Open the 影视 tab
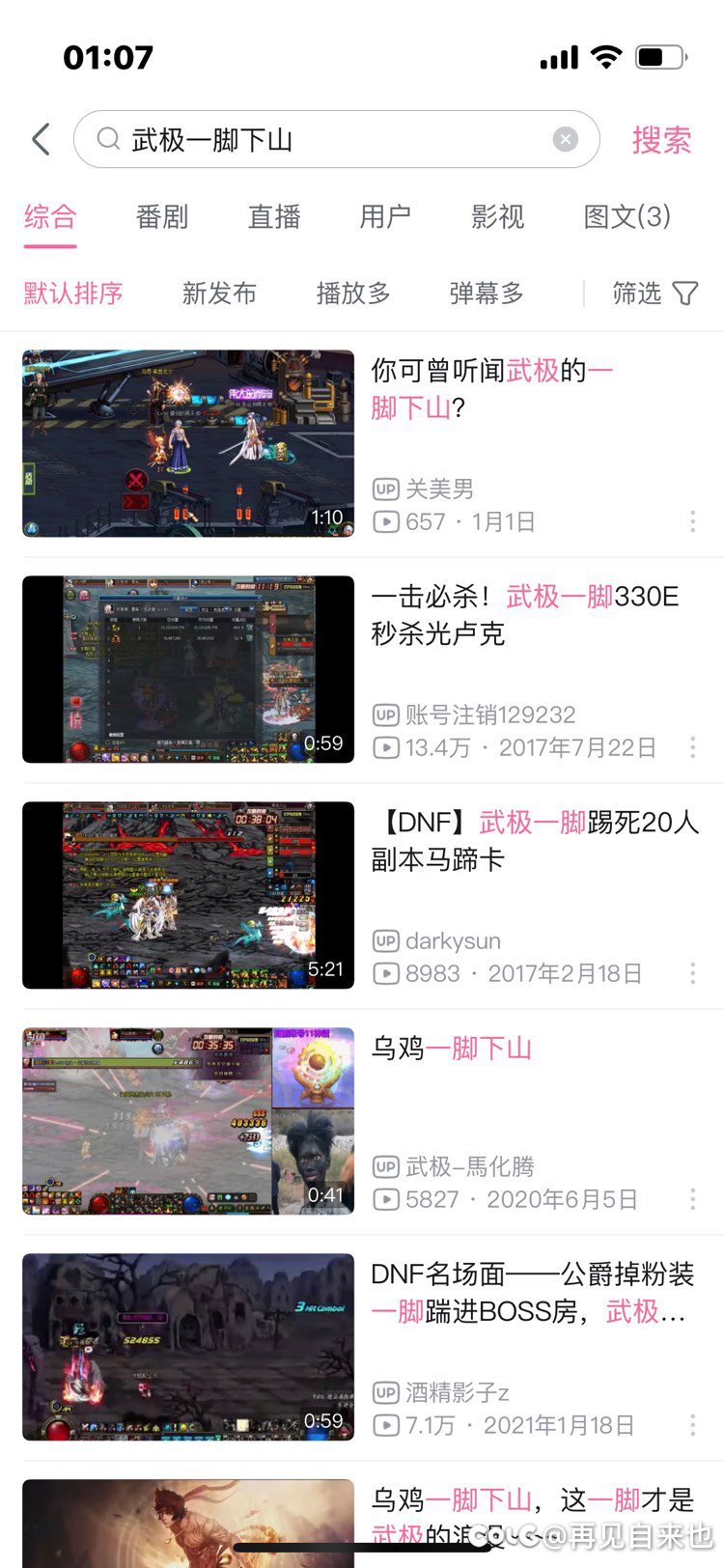 tap(497, 216)
